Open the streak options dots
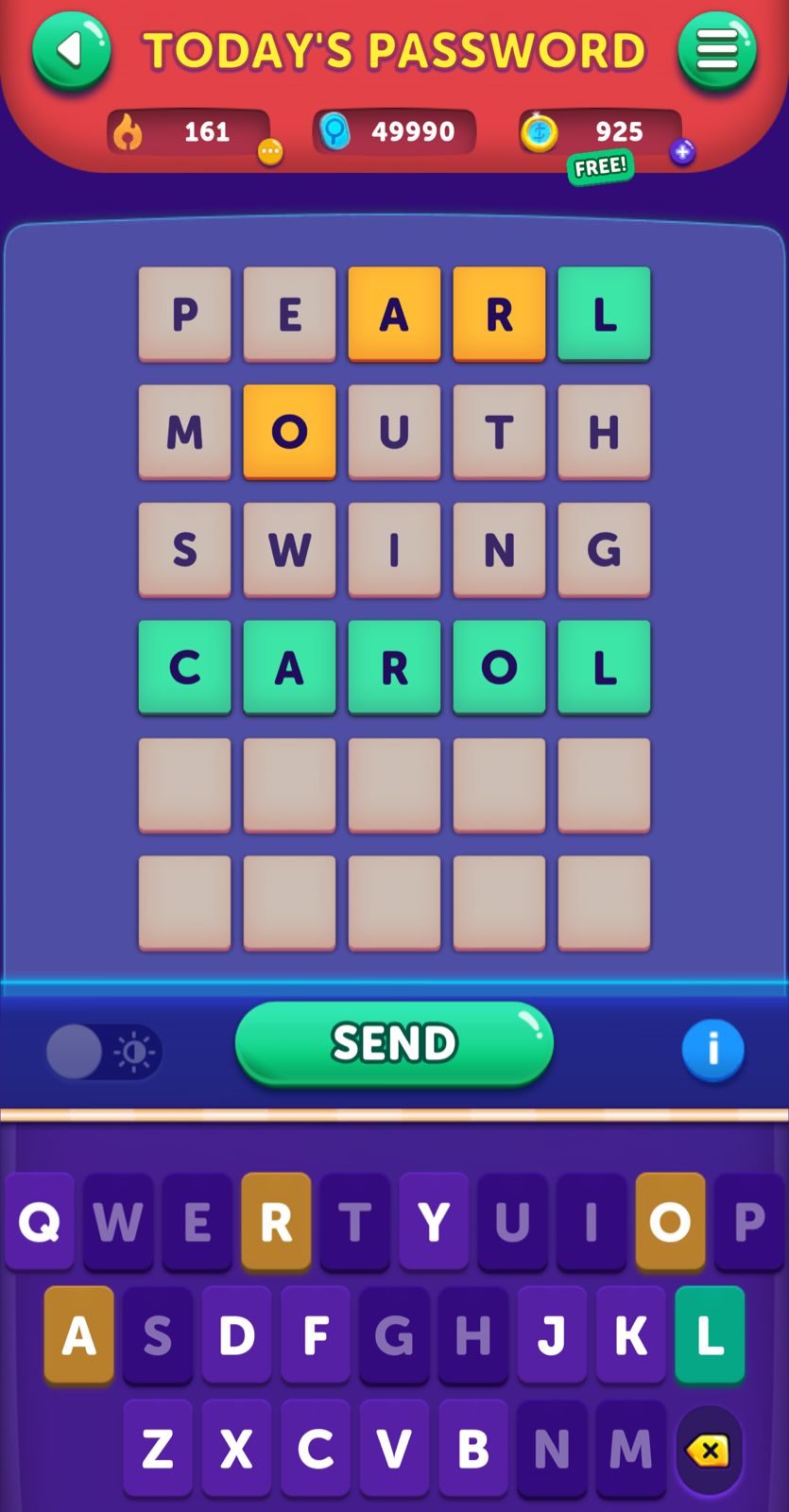Screen dimensions: 789x1512 [270, 151]
